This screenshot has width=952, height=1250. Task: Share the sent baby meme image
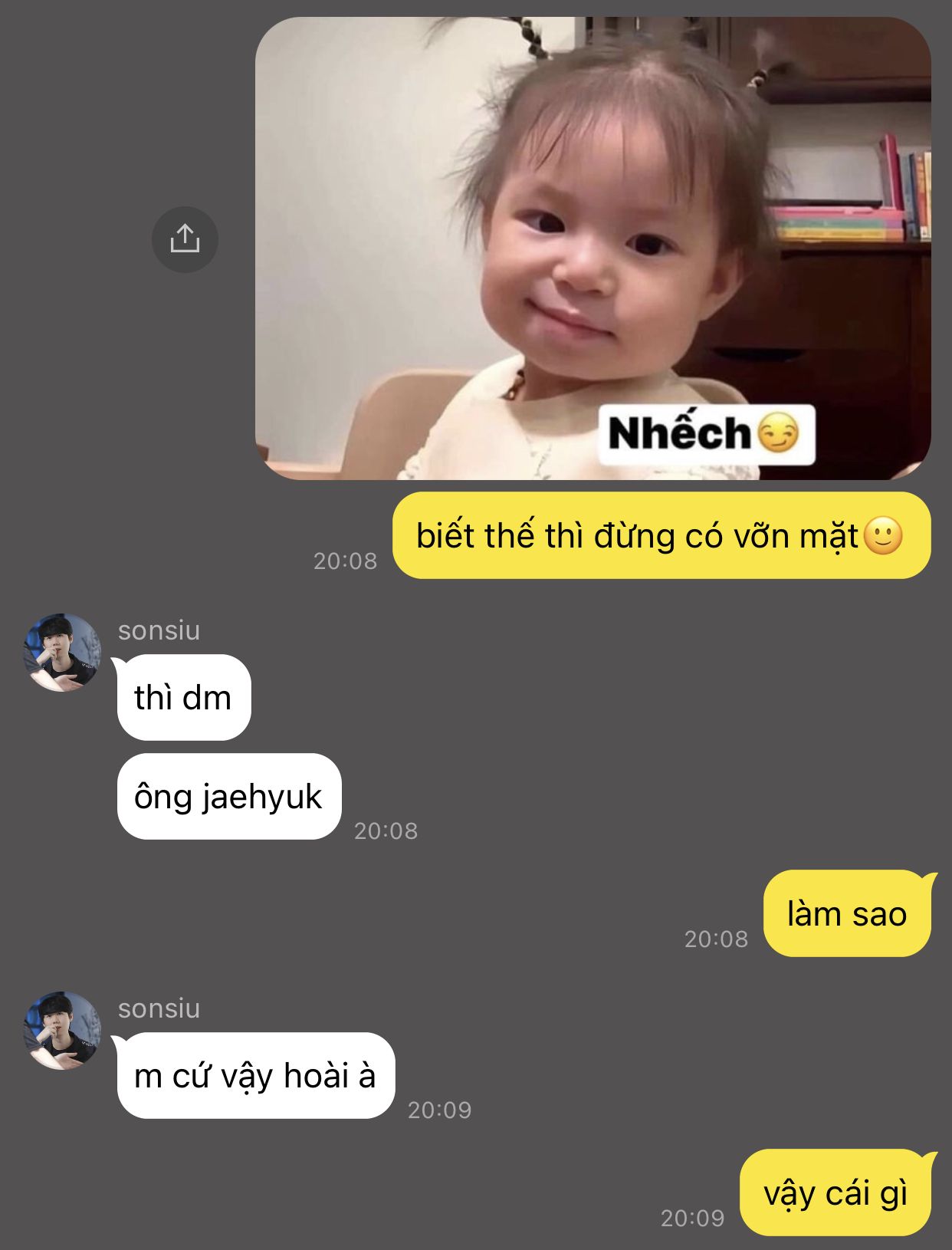click(x=185, y=239)
